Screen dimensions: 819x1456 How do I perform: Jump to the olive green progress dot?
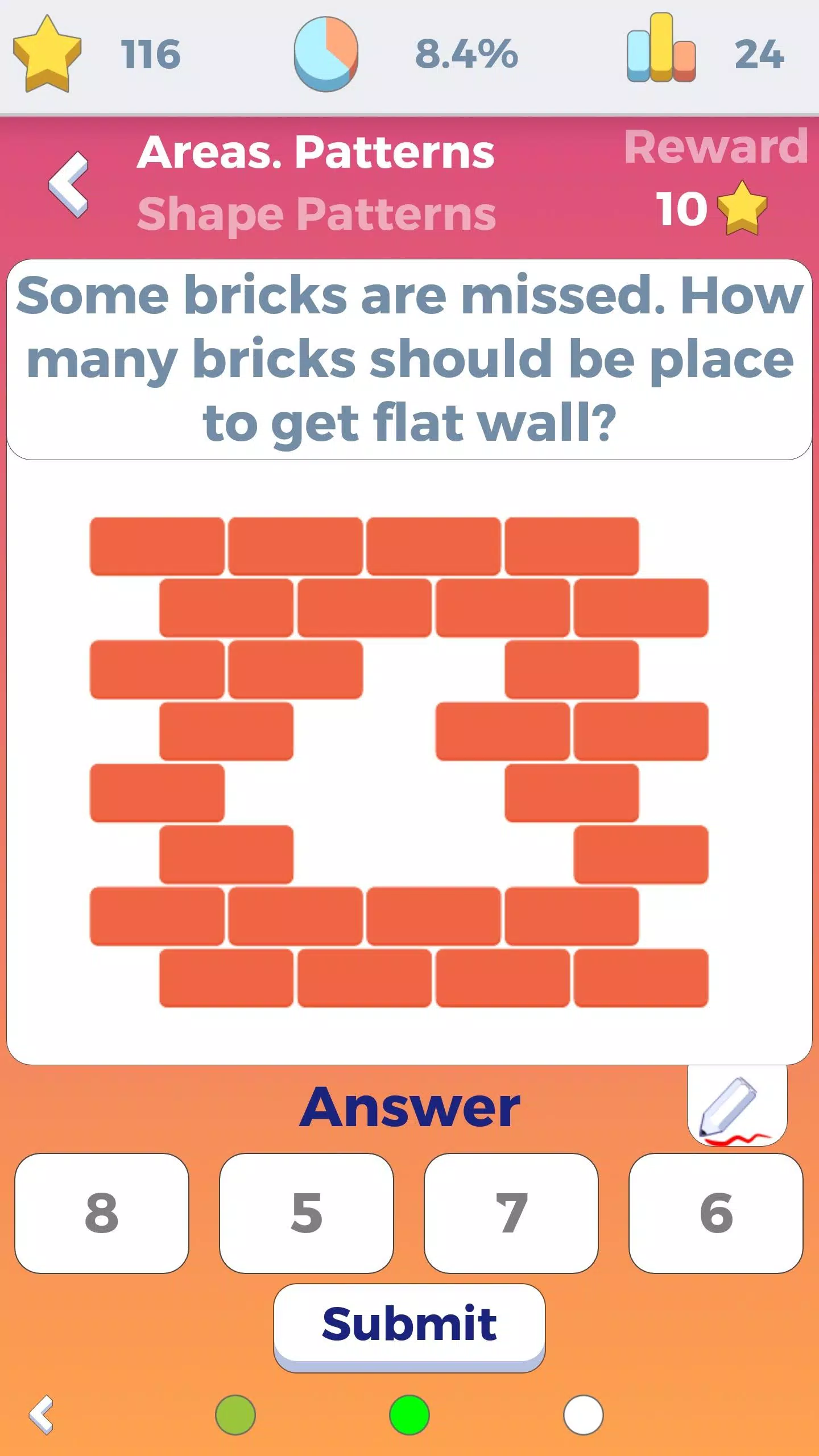(x=235, y=1414)
